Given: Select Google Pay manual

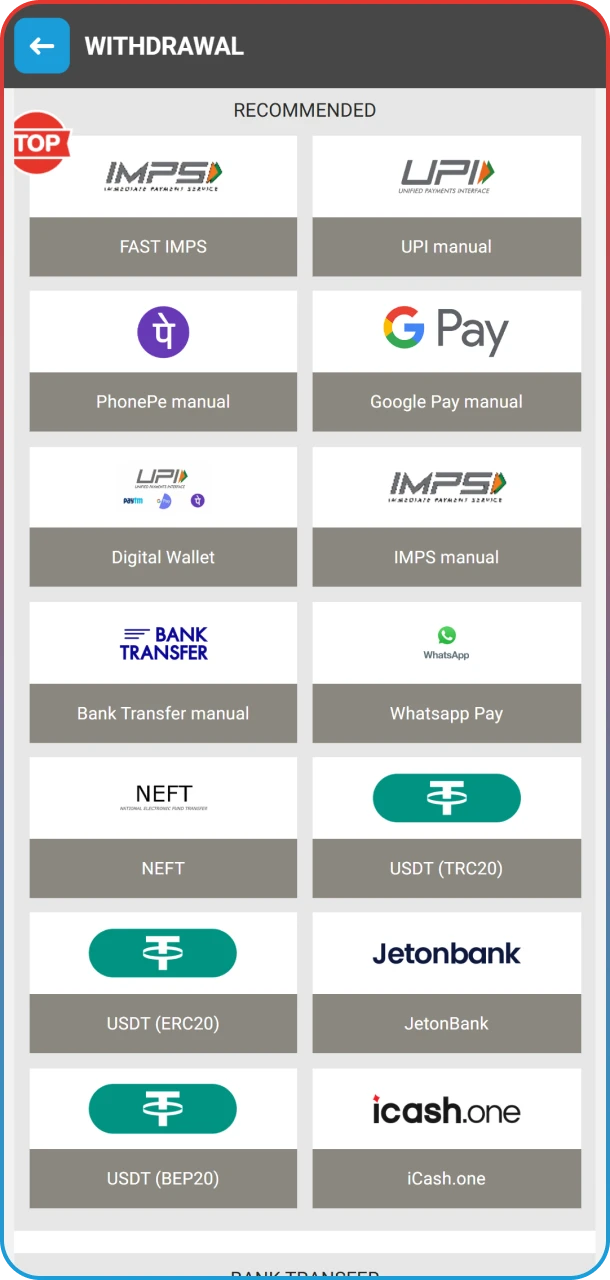Looking at the screenshot, I should tap(446, 361).
